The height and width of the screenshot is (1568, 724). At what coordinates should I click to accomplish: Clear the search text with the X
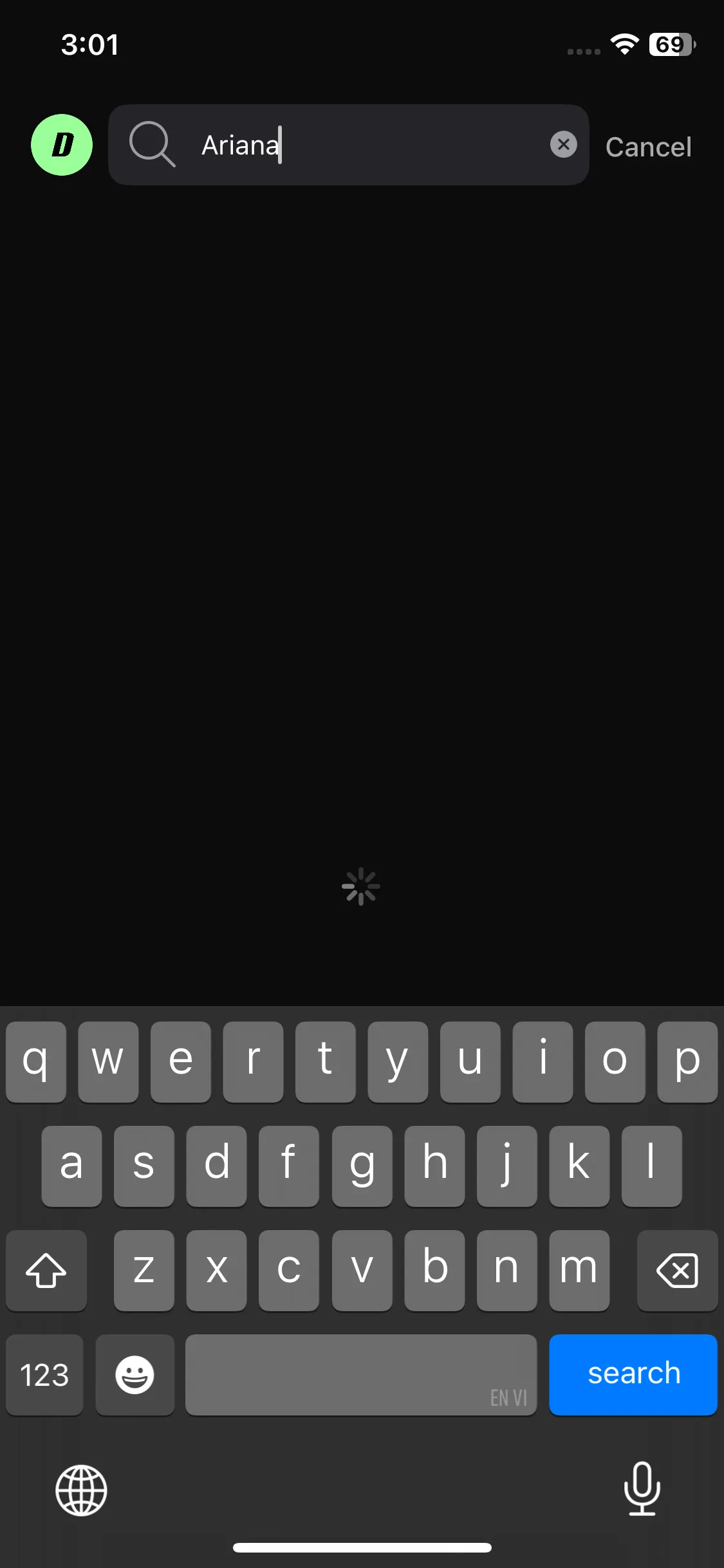coord(563,145)
